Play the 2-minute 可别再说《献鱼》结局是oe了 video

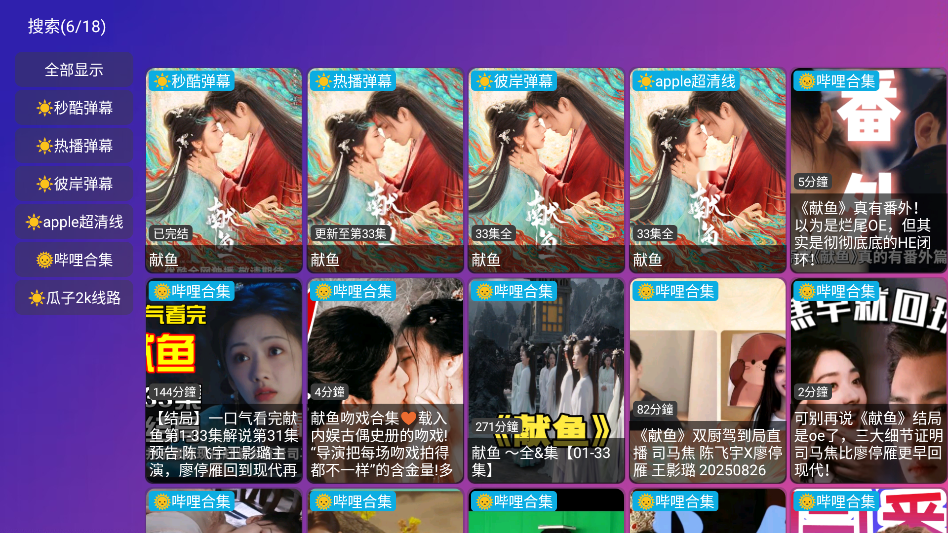click(868, 380)
